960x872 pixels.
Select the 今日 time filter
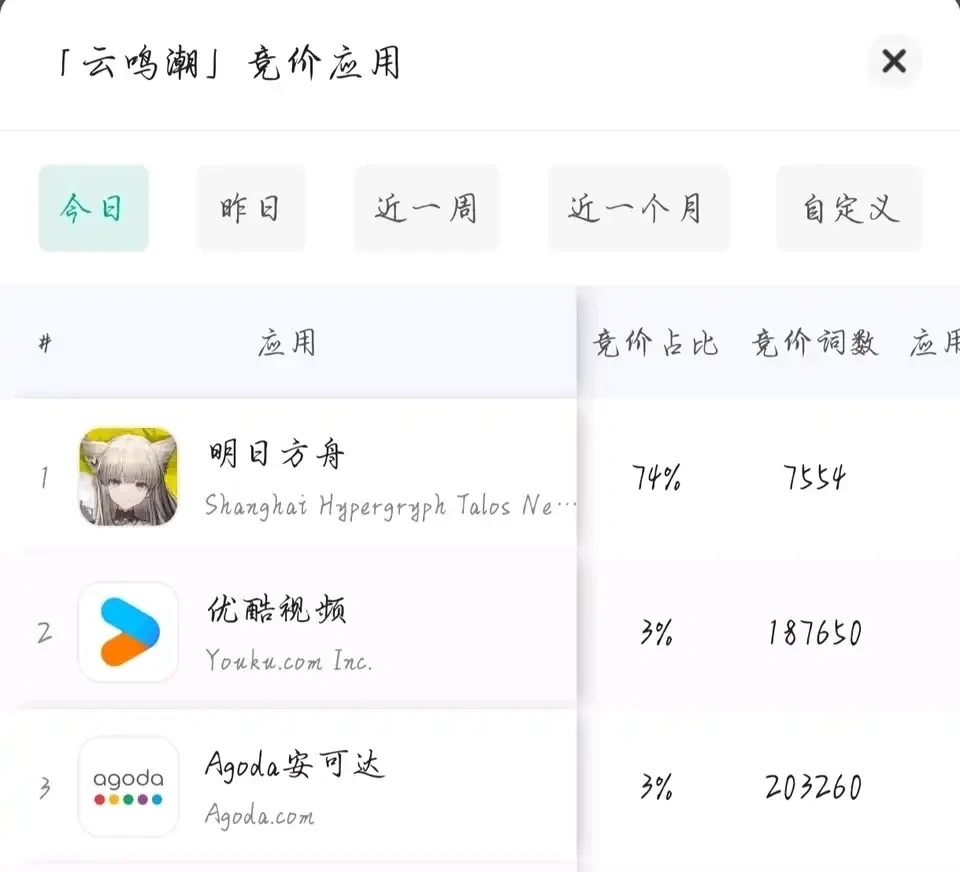pos(93,209)
